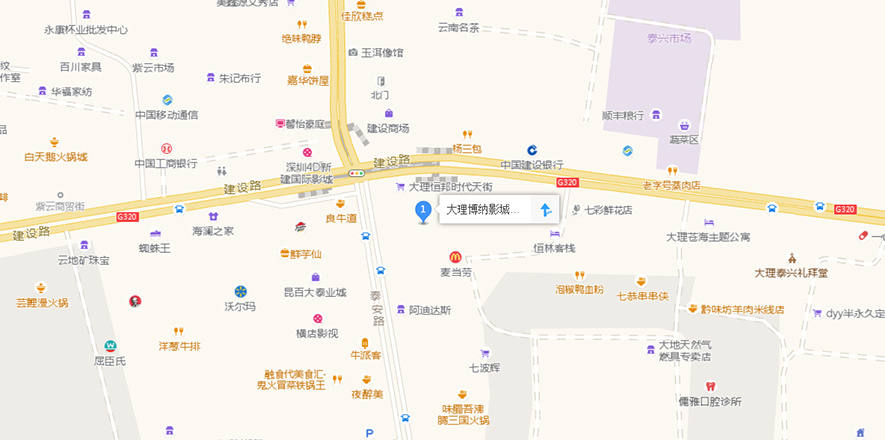
Task: Select the 中国建设银行 point on the map
Action: pos(532,150)
